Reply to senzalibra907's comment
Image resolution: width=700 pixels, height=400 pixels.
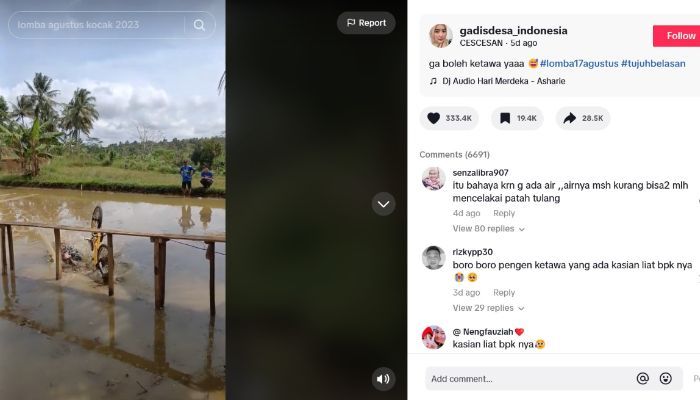[504, 213]
